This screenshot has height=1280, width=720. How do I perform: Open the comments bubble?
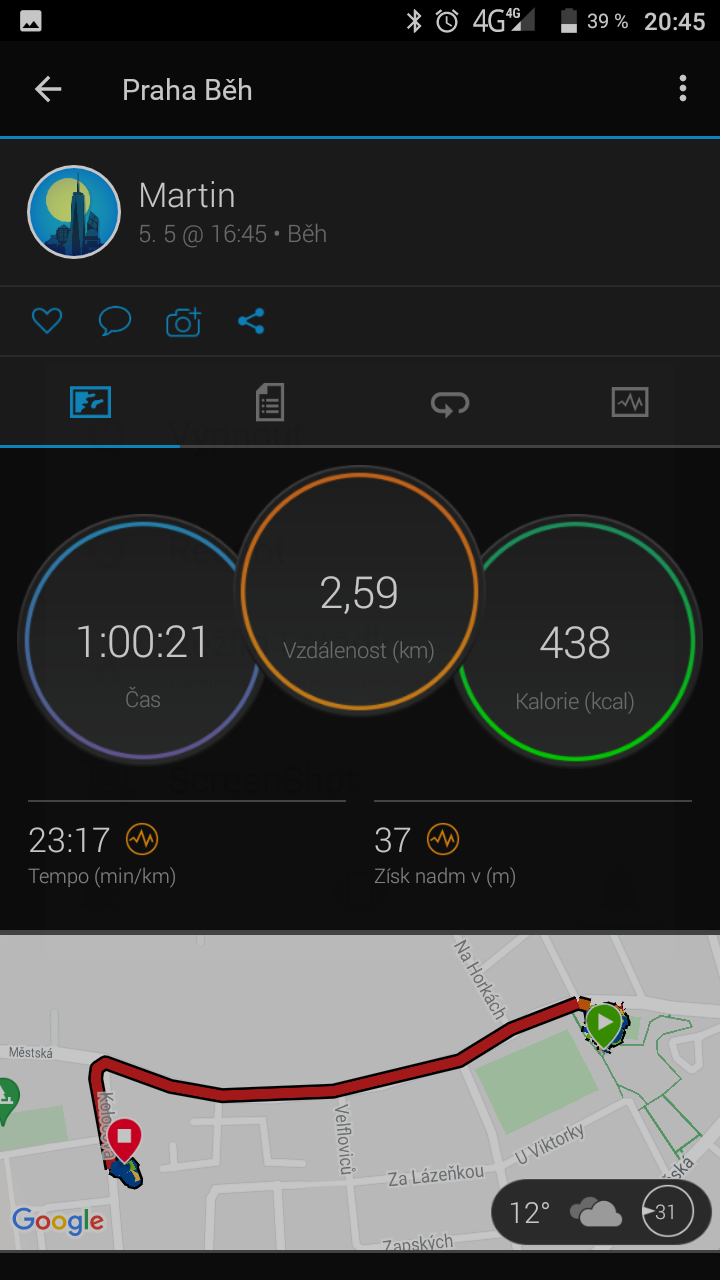(x=115, y=321)
